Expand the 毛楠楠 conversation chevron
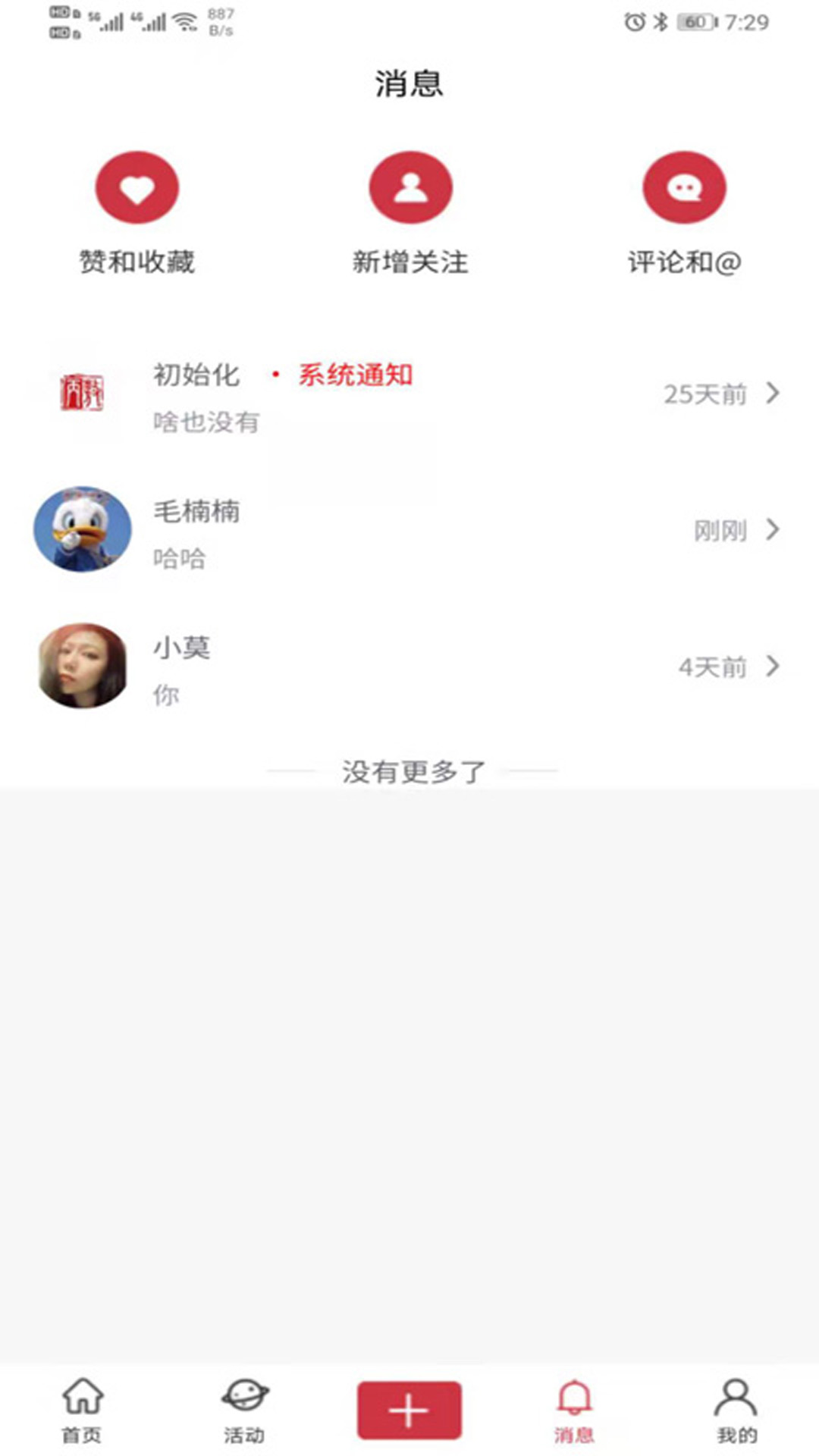Image resolution: width=819 pixels, height=1456 pixels. (773, 531)
